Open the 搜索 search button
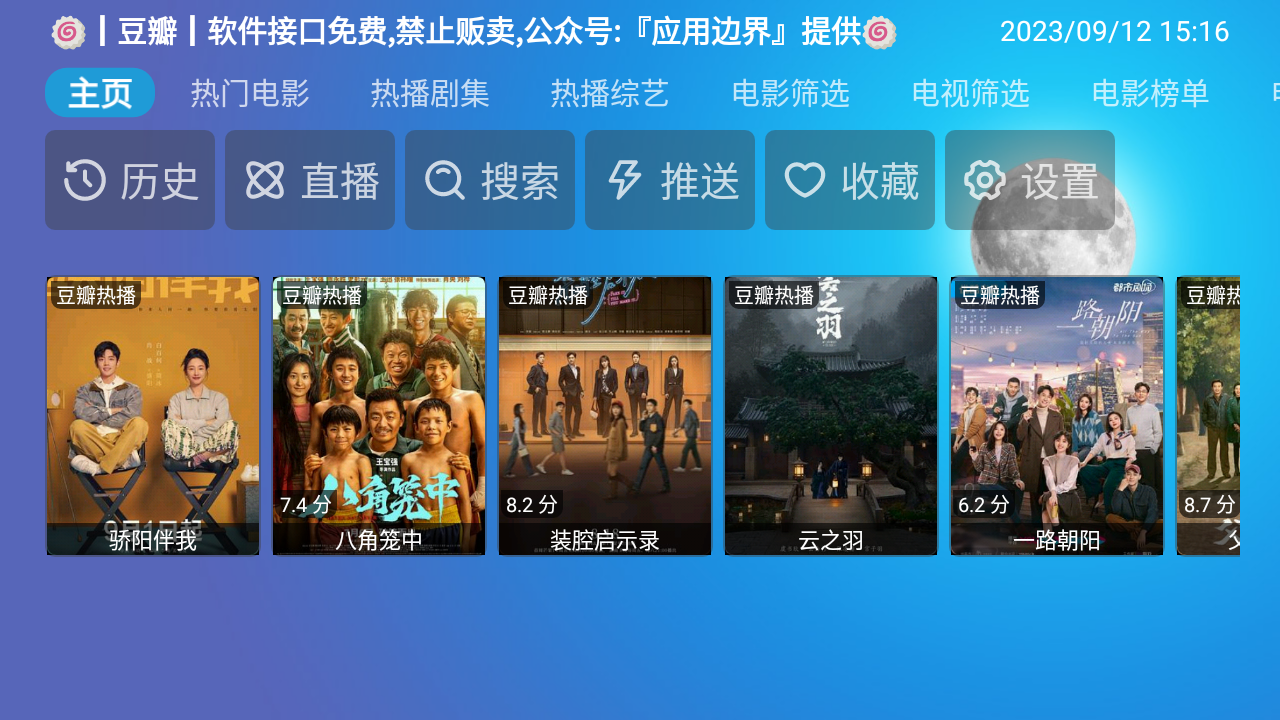1280x720 pixels. click(x=490, y=180)
